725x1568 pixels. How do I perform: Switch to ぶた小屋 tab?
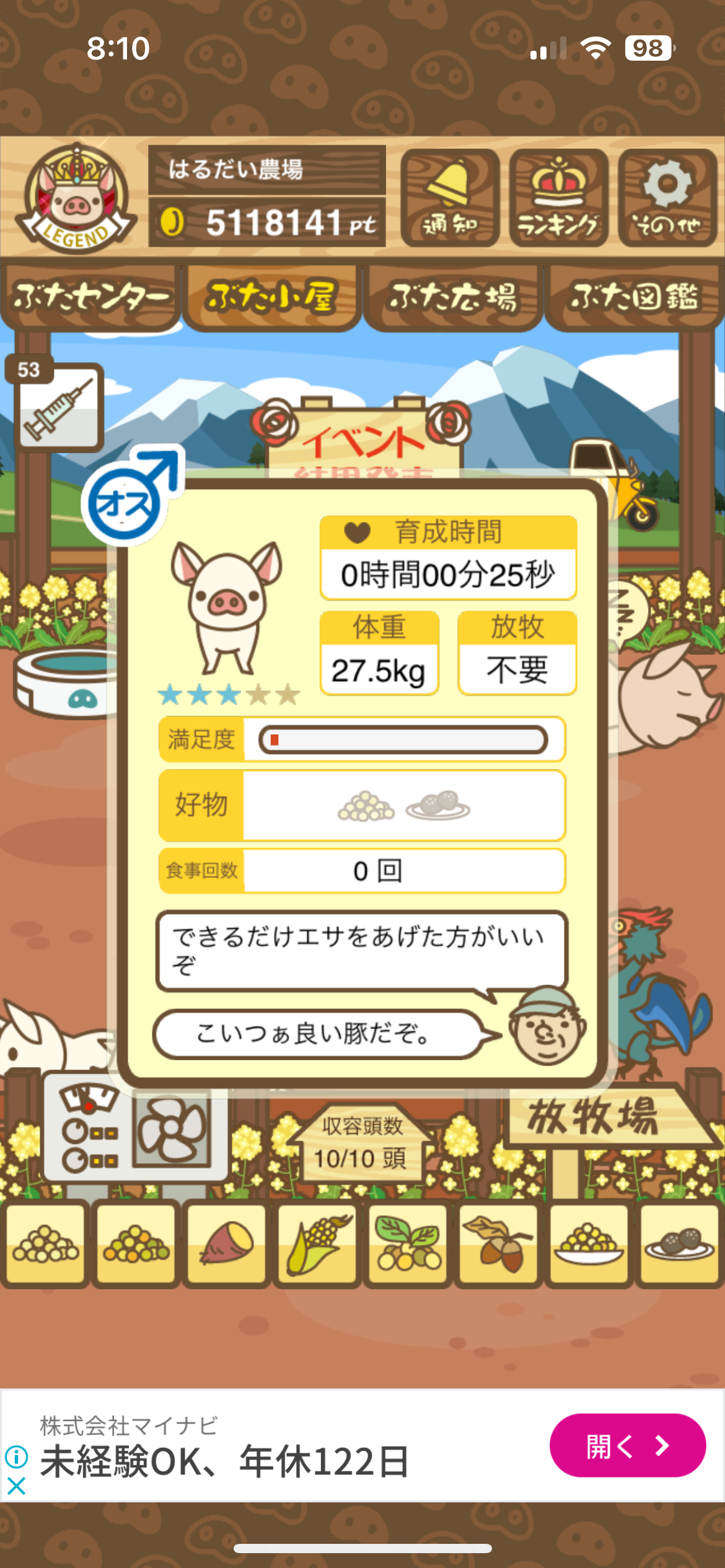(x=271, y=298)
